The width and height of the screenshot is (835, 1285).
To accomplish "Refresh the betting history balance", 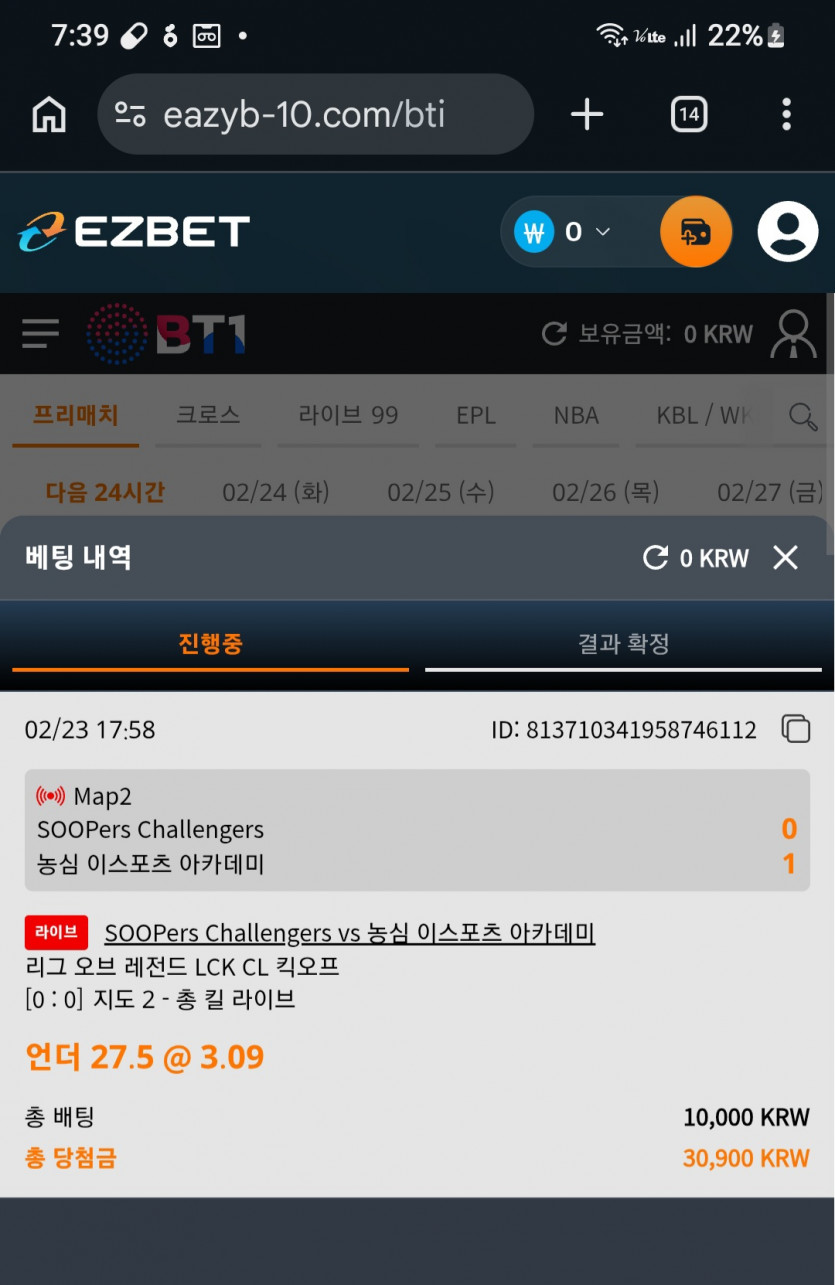I will click(655, 558).
